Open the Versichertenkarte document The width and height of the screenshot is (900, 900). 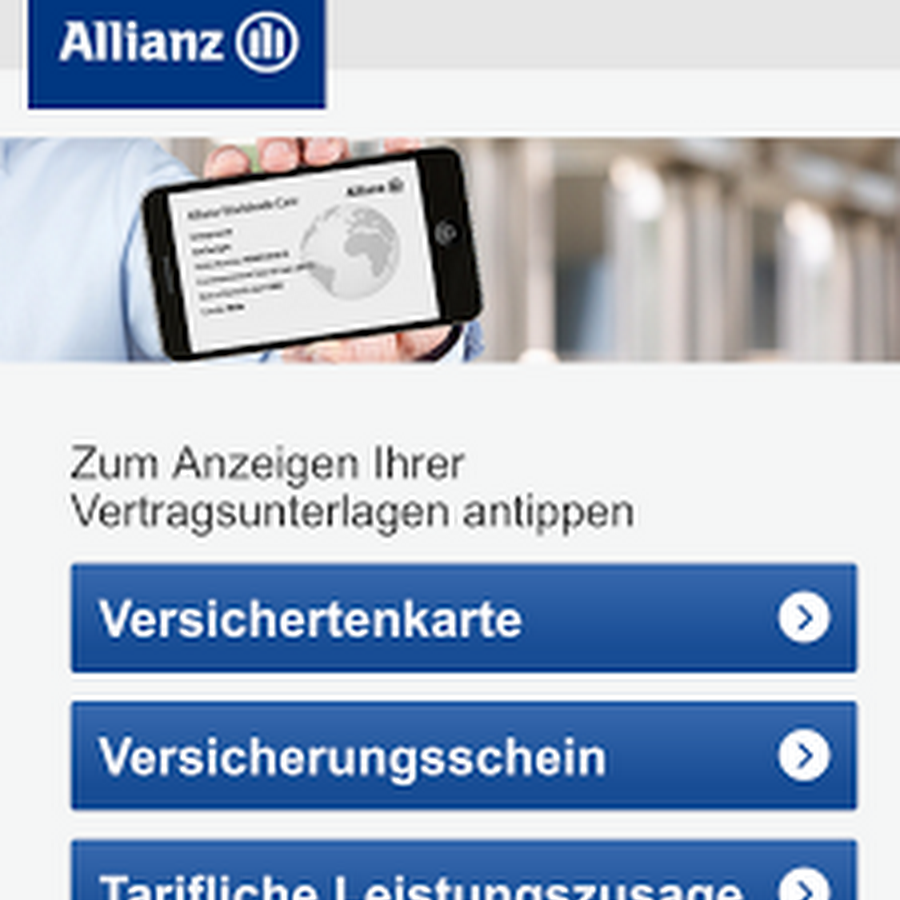point(463,618)
